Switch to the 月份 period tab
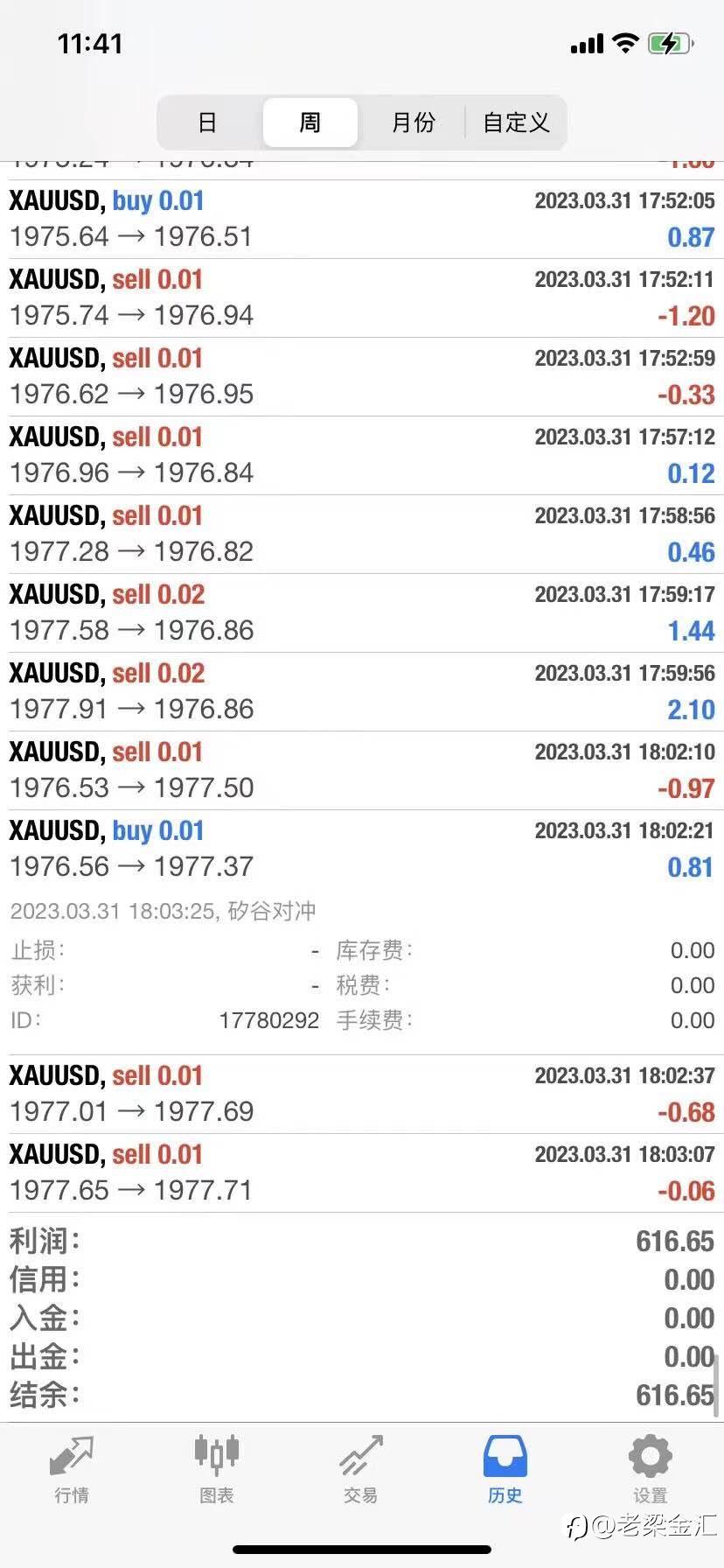This screenshot has height=1568, width=724. [x=413, y=122]
